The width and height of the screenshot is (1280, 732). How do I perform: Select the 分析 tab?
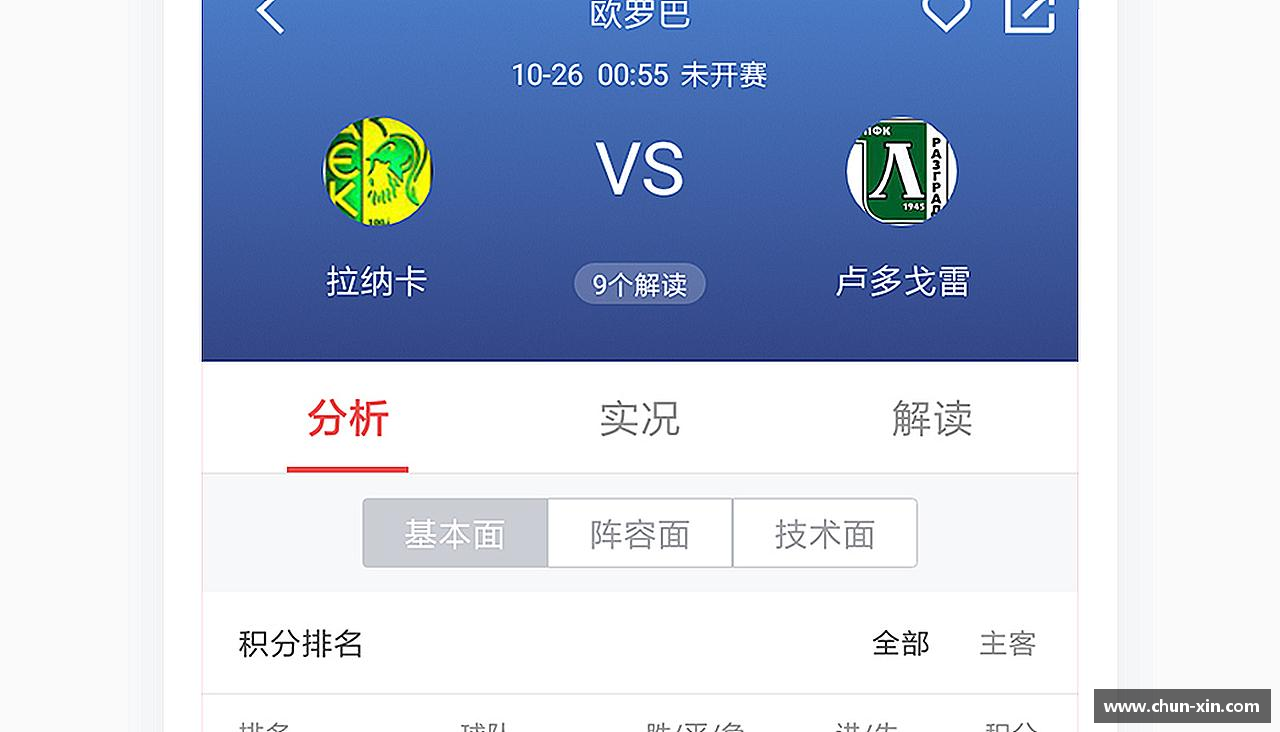point(347,419)
